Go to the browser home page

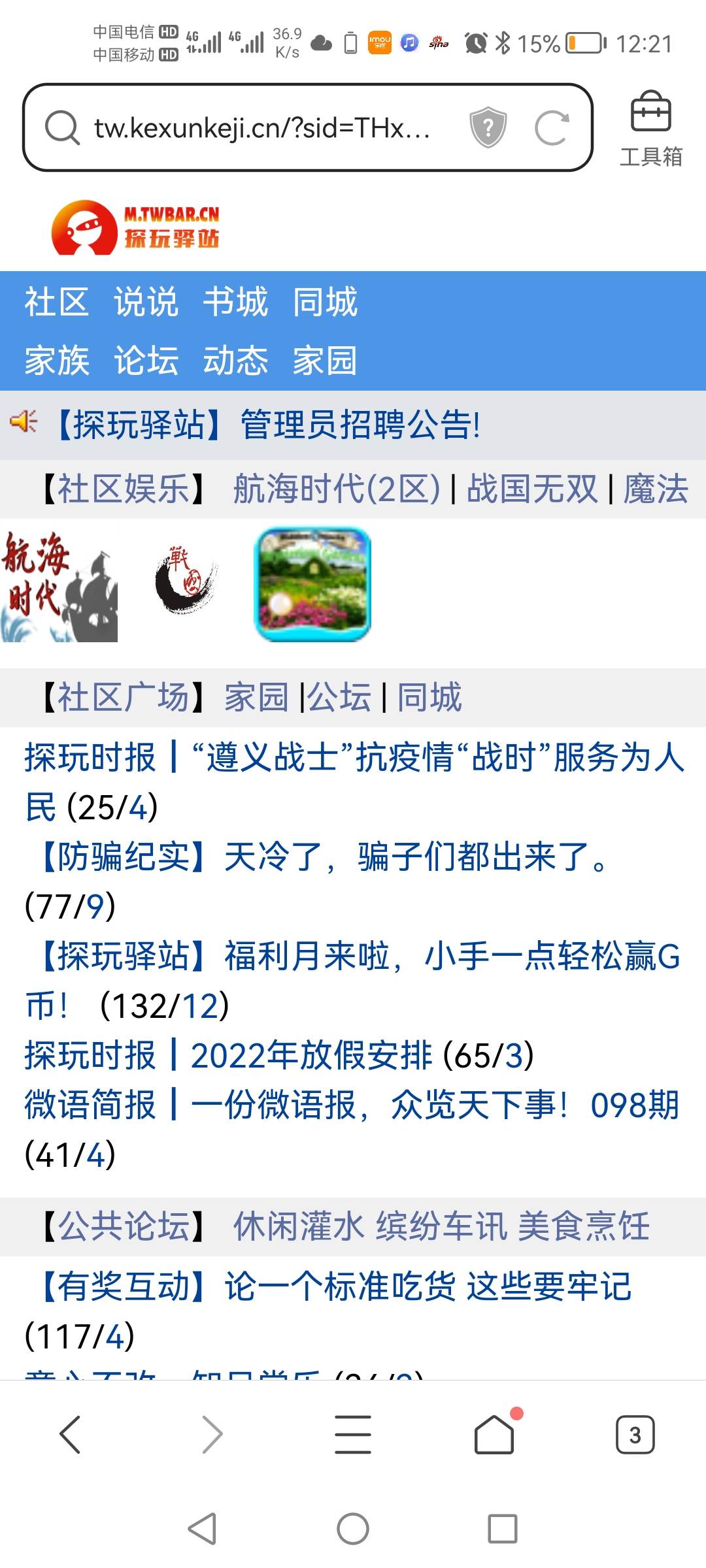pos(494,1435)
